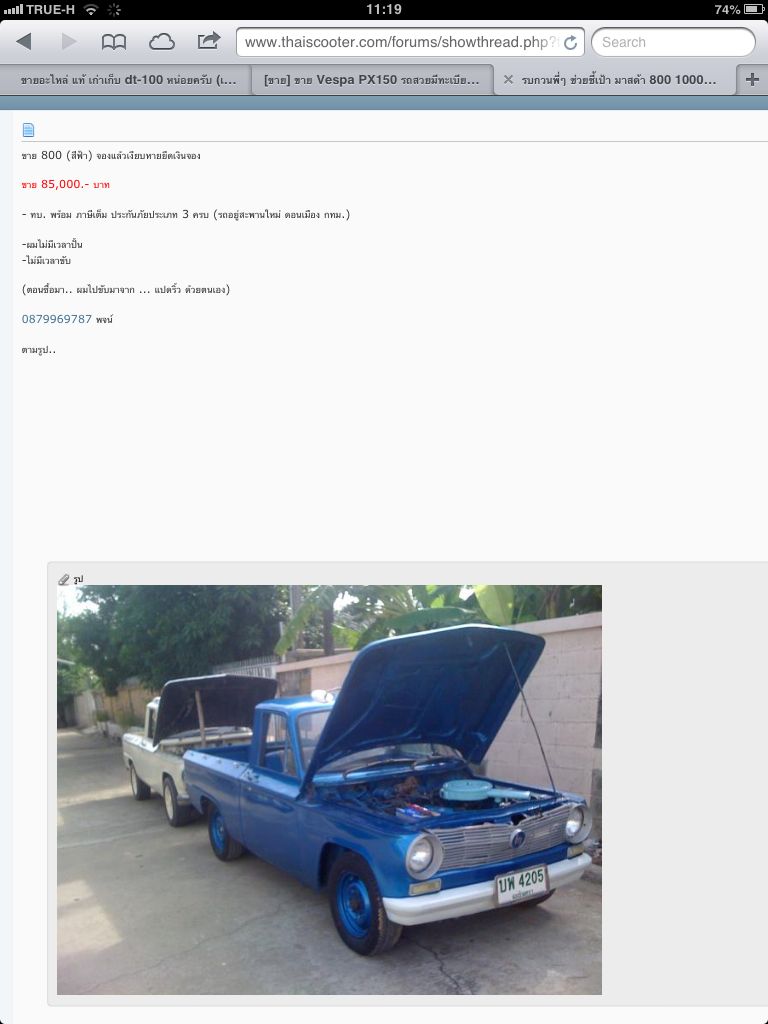768x1024 pixels.
Task: Call the phone number 0879969787
Action: (x=57, y=319)
